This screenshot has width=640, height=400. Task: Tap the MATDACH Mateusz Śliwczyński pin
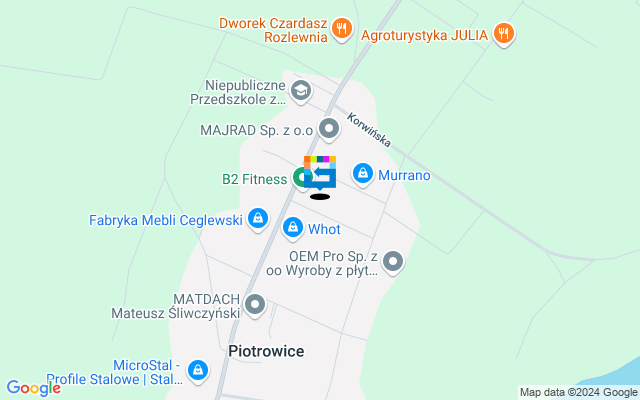pyautogui.click(x=255, y=305)
